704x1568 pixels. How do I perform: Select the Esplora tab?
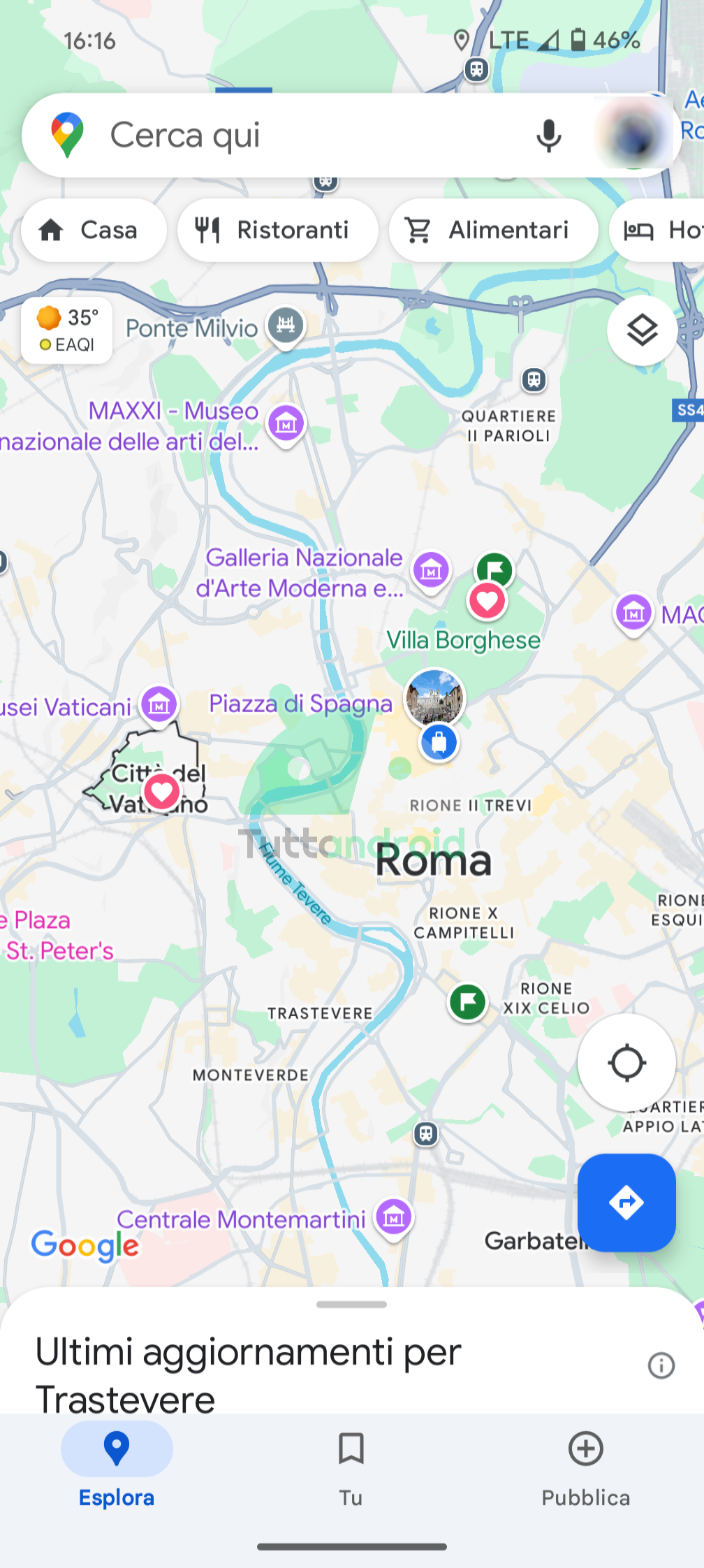pos(117,1467)
